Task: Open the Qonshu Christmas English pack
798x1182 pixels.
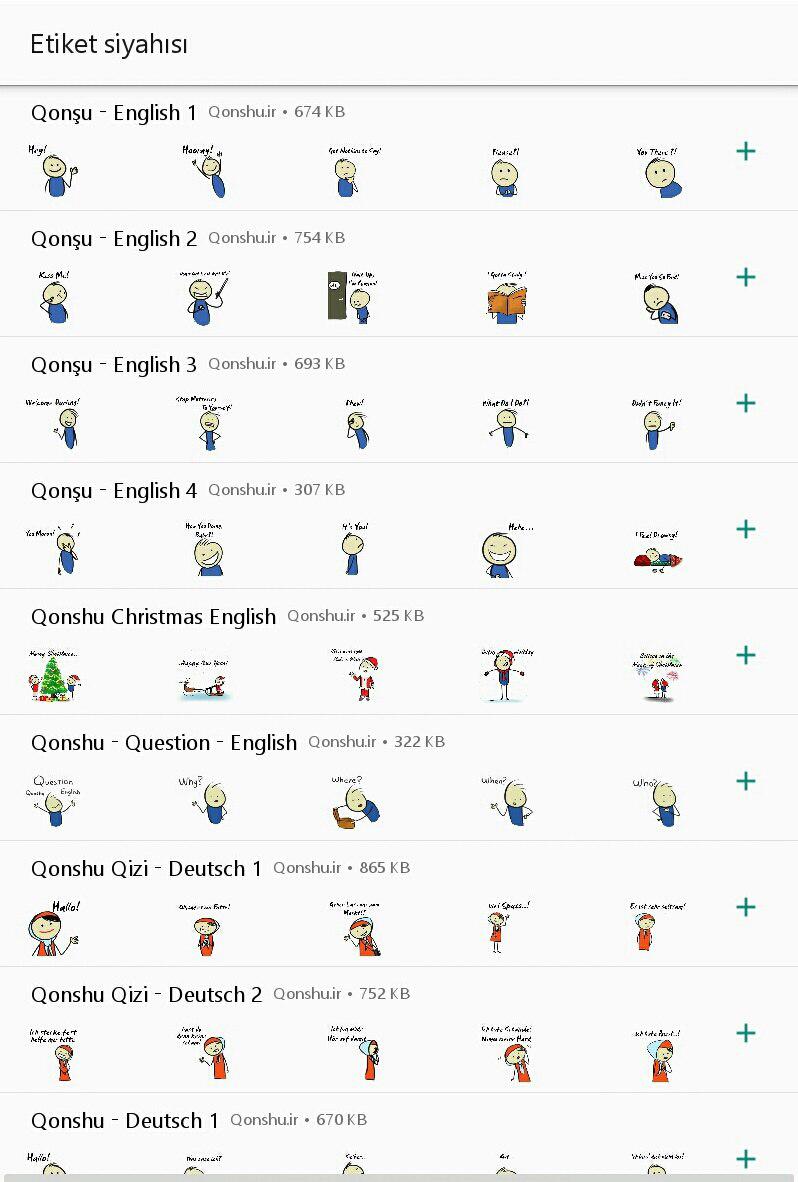Action: [x=153, y=617]
